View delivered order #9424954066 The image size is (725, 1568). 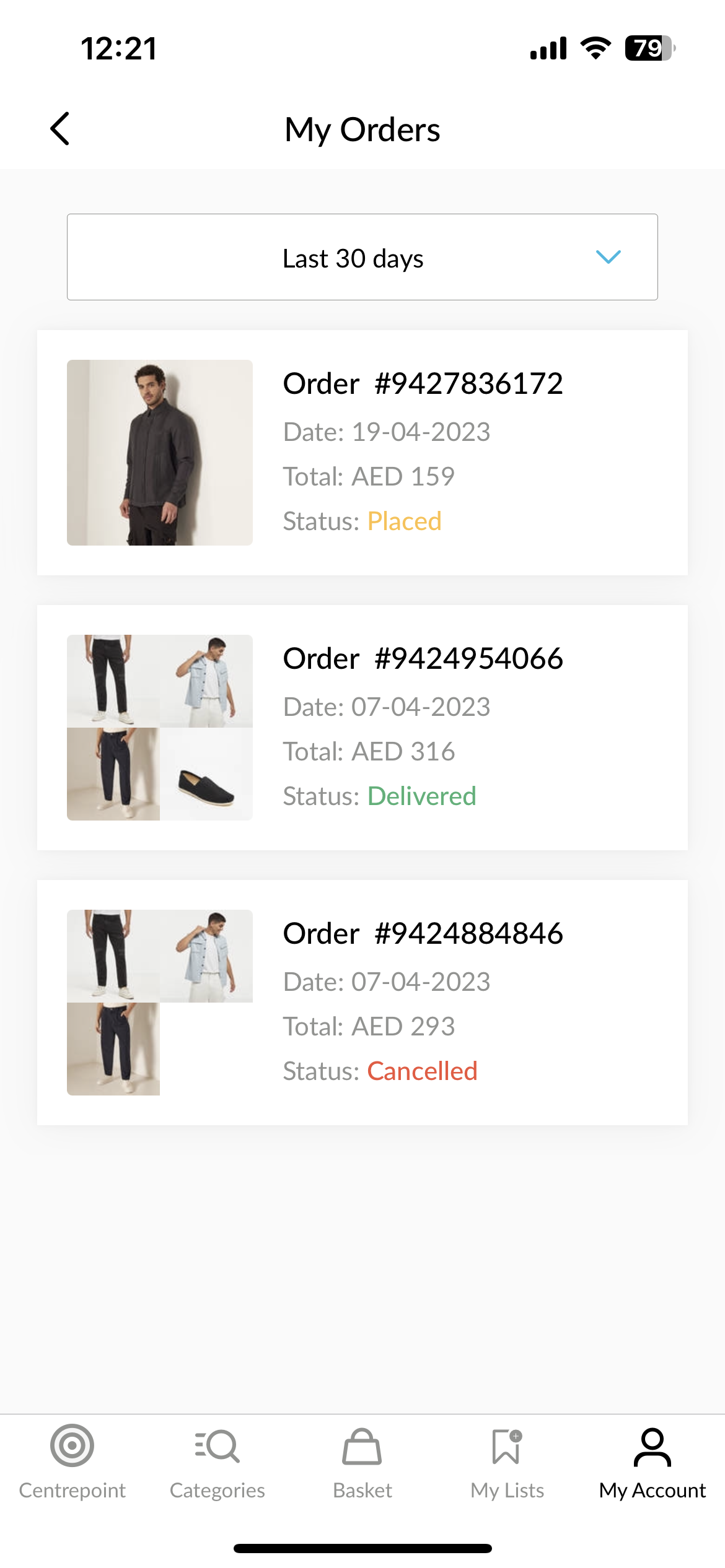pyautogui.click(x=362, y=727)
